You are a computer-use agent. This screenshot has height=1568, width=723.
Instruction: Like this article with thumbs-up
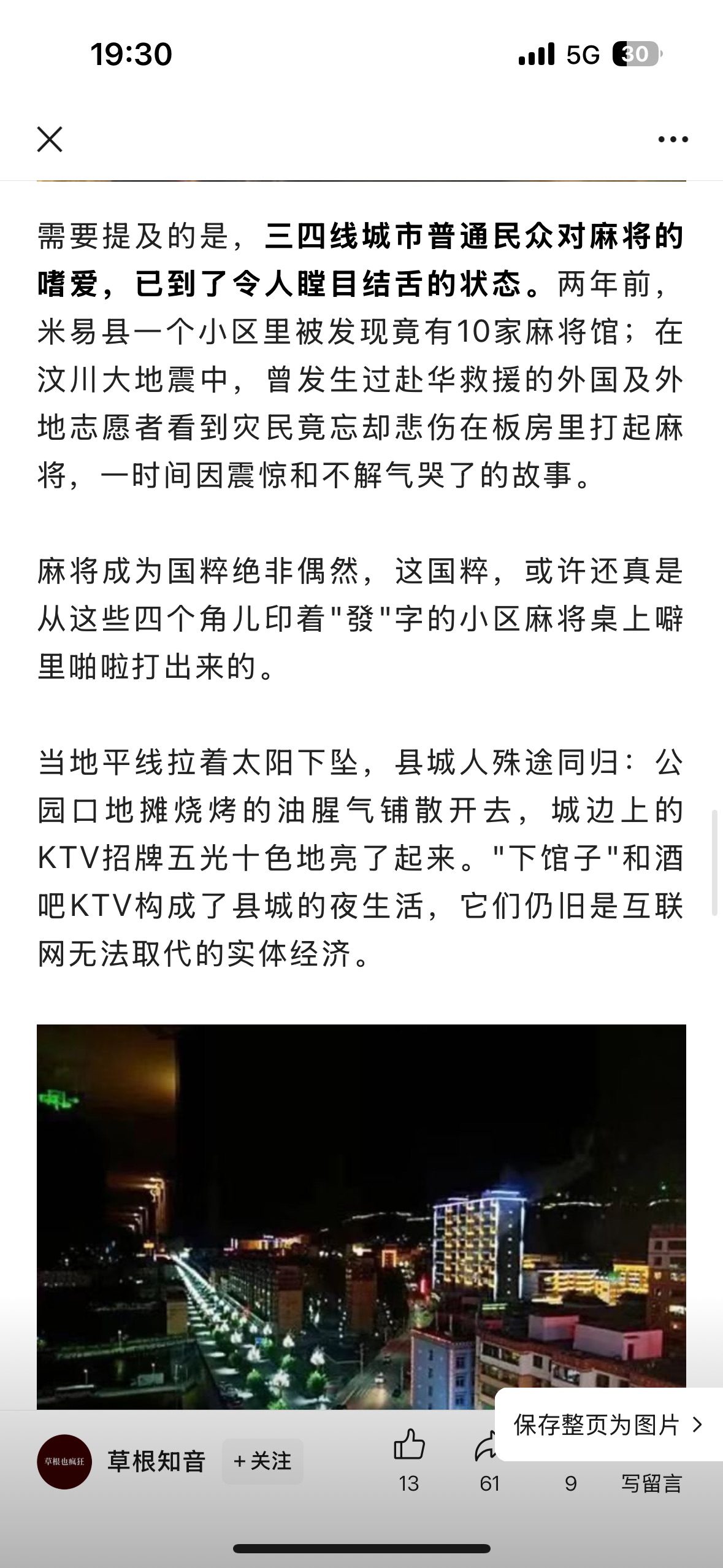point(408,1445)
